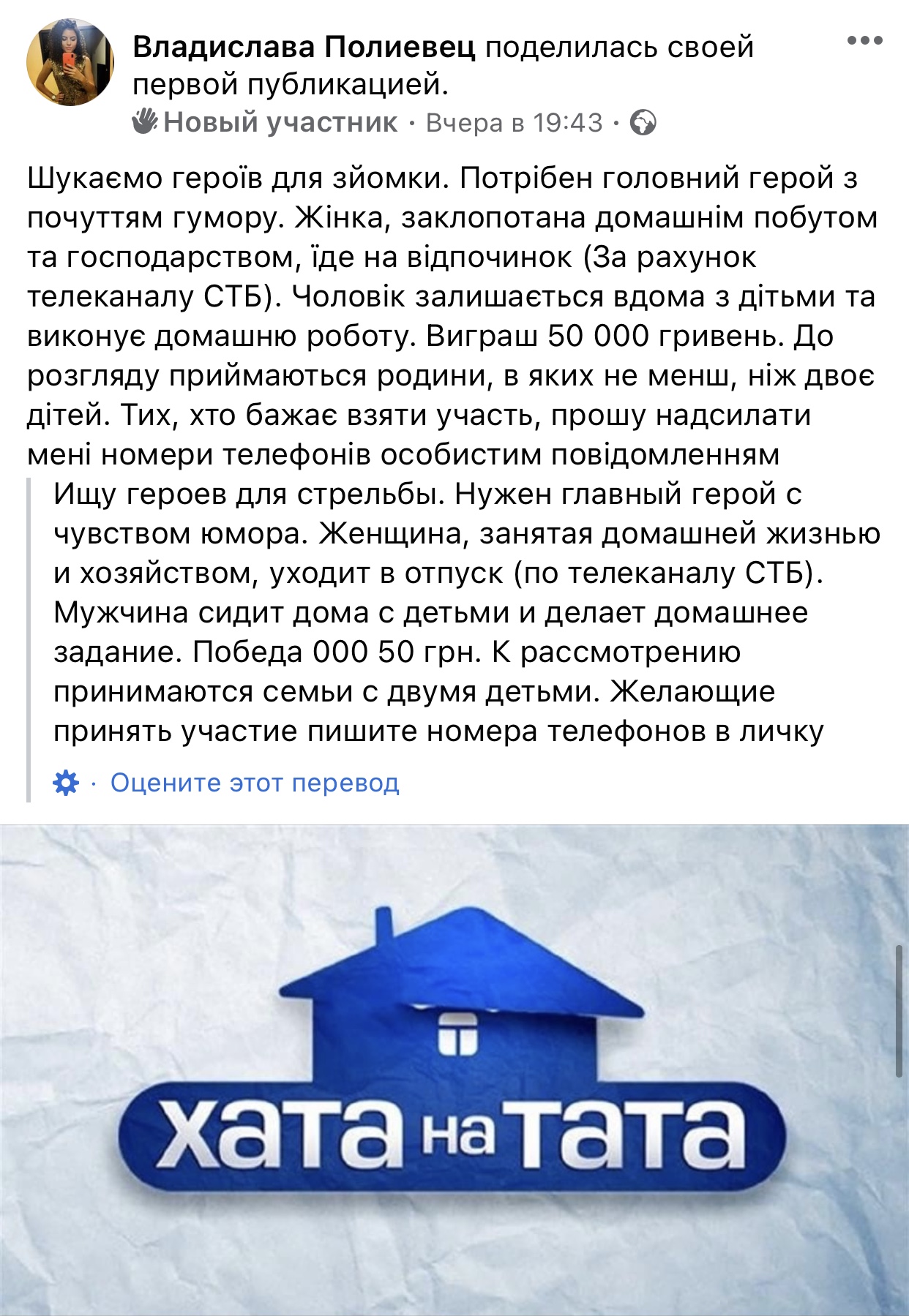
Task: Open Владислава Полиевец's profile picture
Action: click(x=70, y=62)
